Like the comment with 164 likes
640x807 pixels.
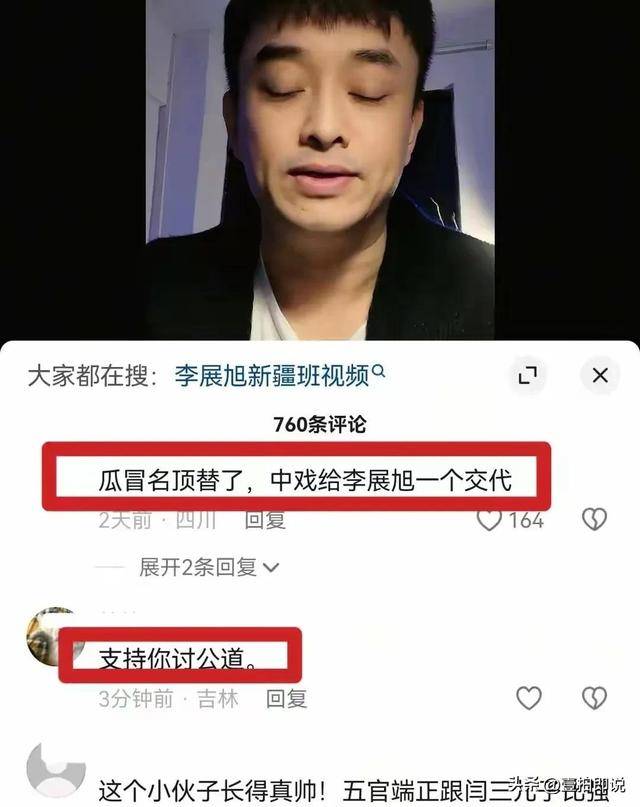489,520
